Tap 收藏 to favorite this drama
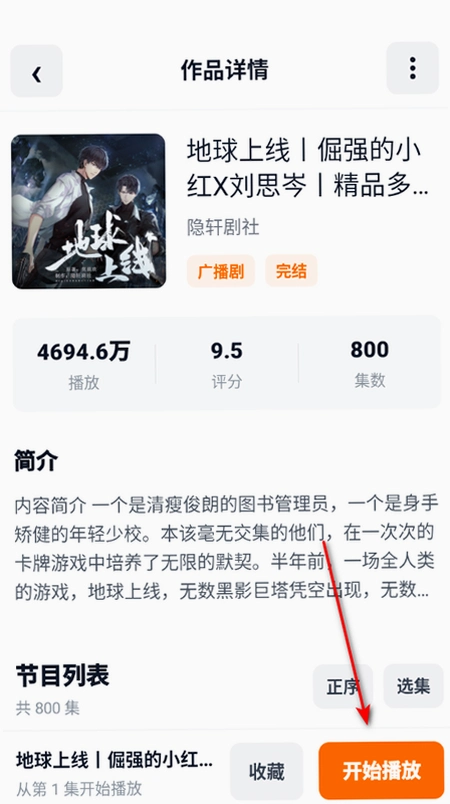Viewport: 450px width, 804px height. point(267,771)
